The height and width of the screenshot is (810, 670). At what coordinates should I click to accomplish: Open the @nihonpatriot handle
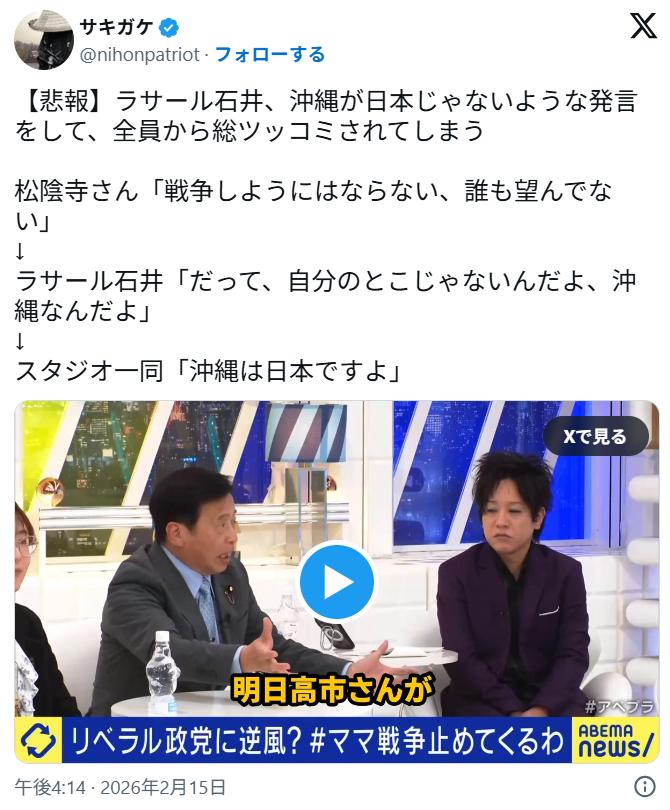coord(139,53)
